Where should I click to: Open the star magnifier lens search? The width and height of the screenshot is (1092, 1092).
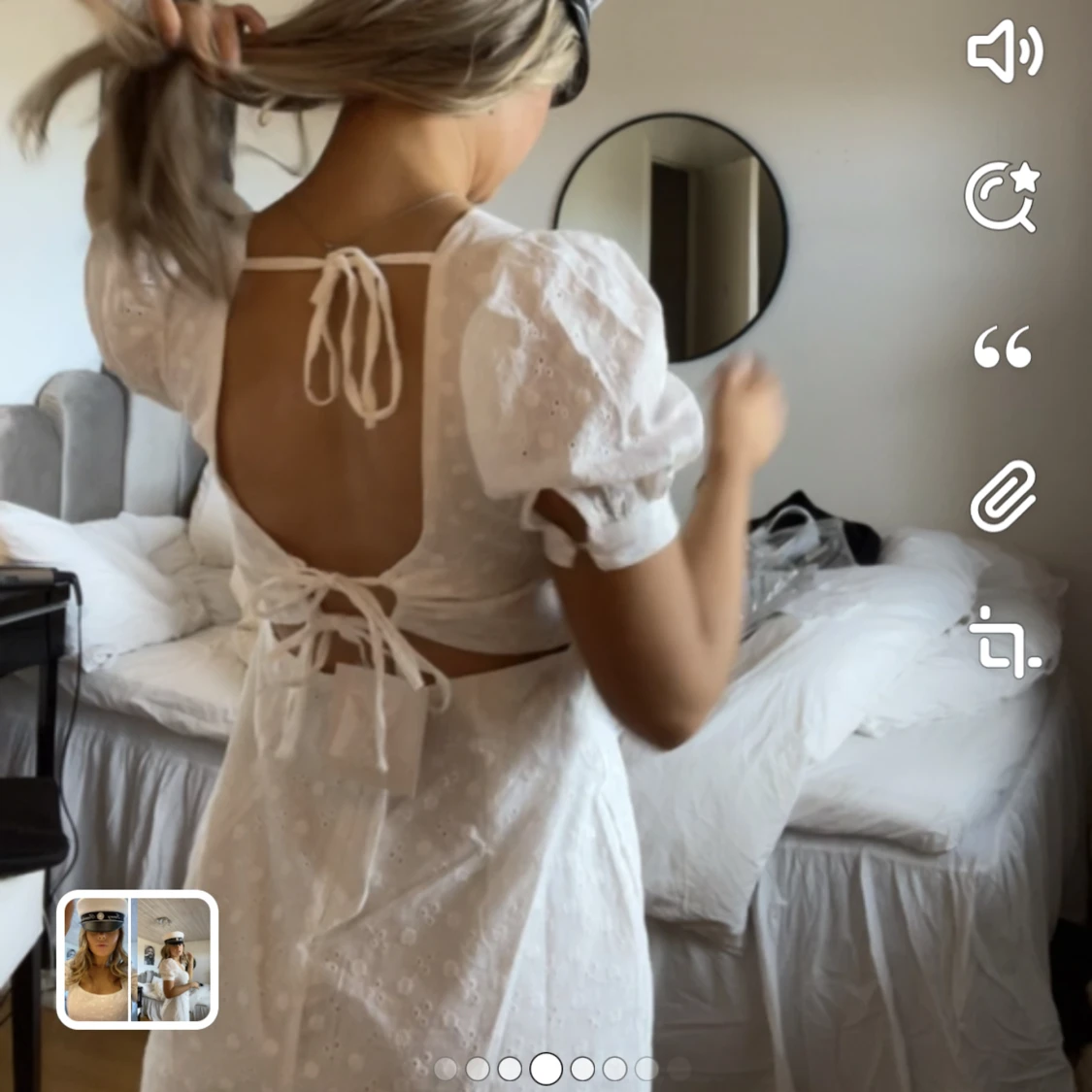click(x=1003, y=198)
